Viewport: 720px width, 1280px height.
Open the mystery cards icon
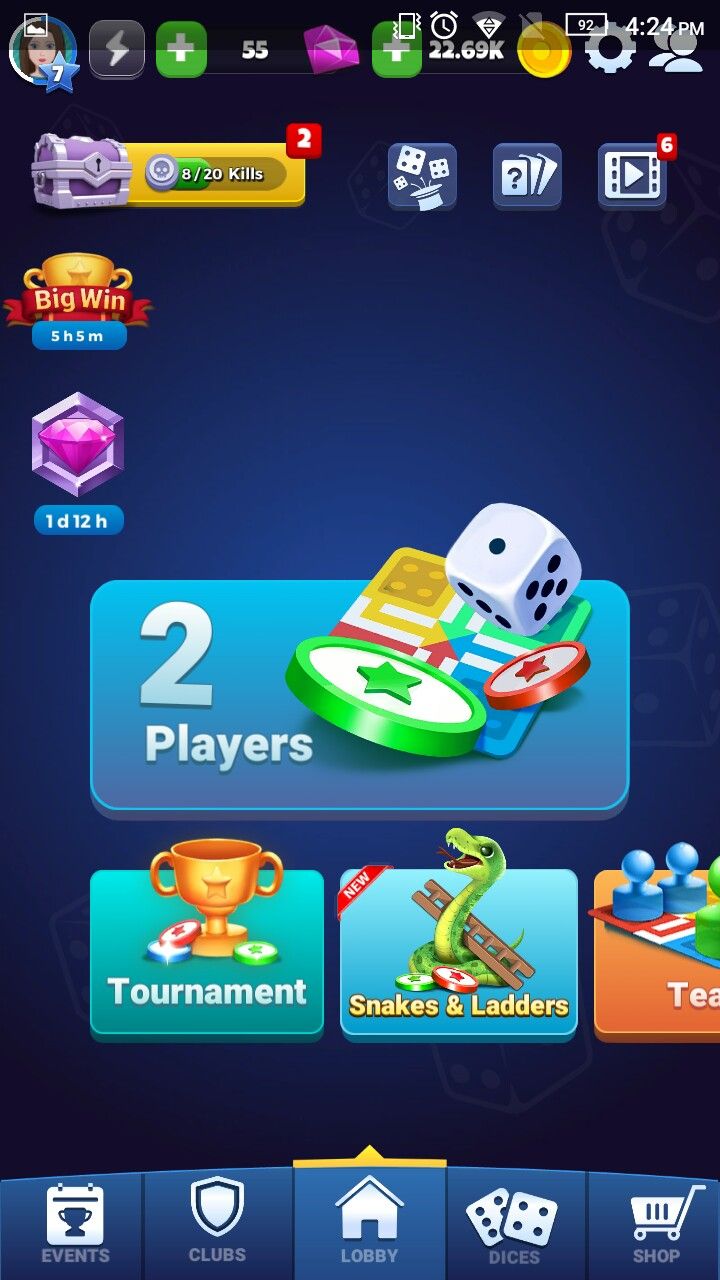[527, 178]
